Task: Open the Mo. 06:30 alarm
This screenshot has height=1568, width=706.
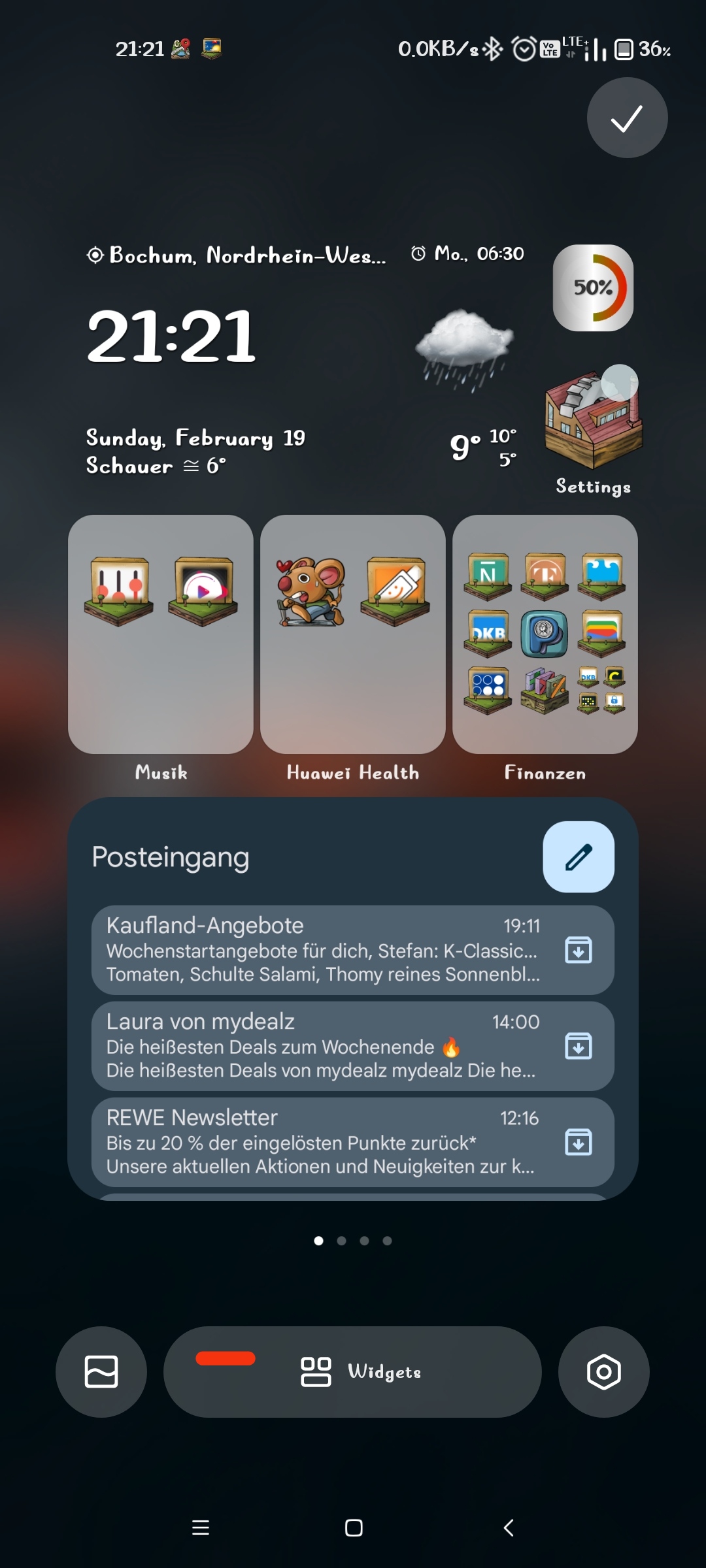Action: (x=467, y=253)
